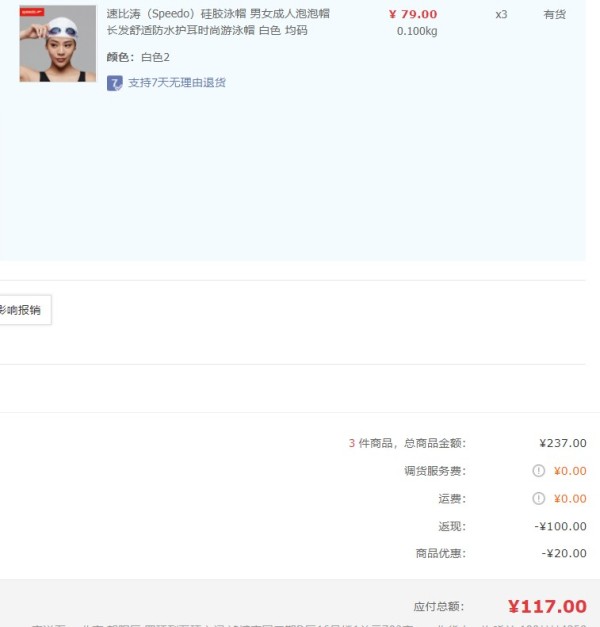The width and height of the screenshot is (600, 627).
Task: Open the Speedo silicone swim cap title link
Action: point(218,22)
